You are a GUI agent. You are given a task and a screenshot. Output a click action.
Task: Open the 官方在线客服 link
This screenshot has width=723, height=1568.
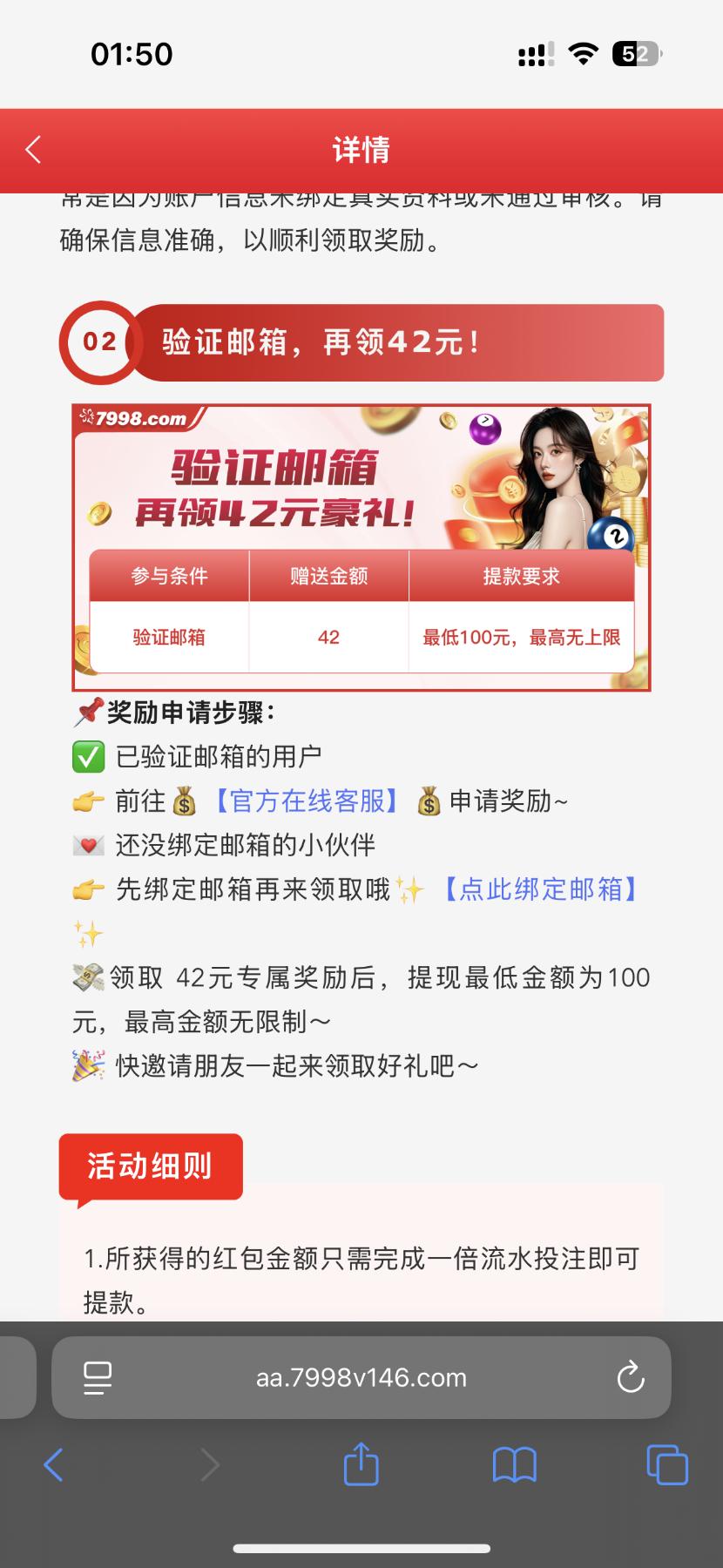(x=307, y=801)
